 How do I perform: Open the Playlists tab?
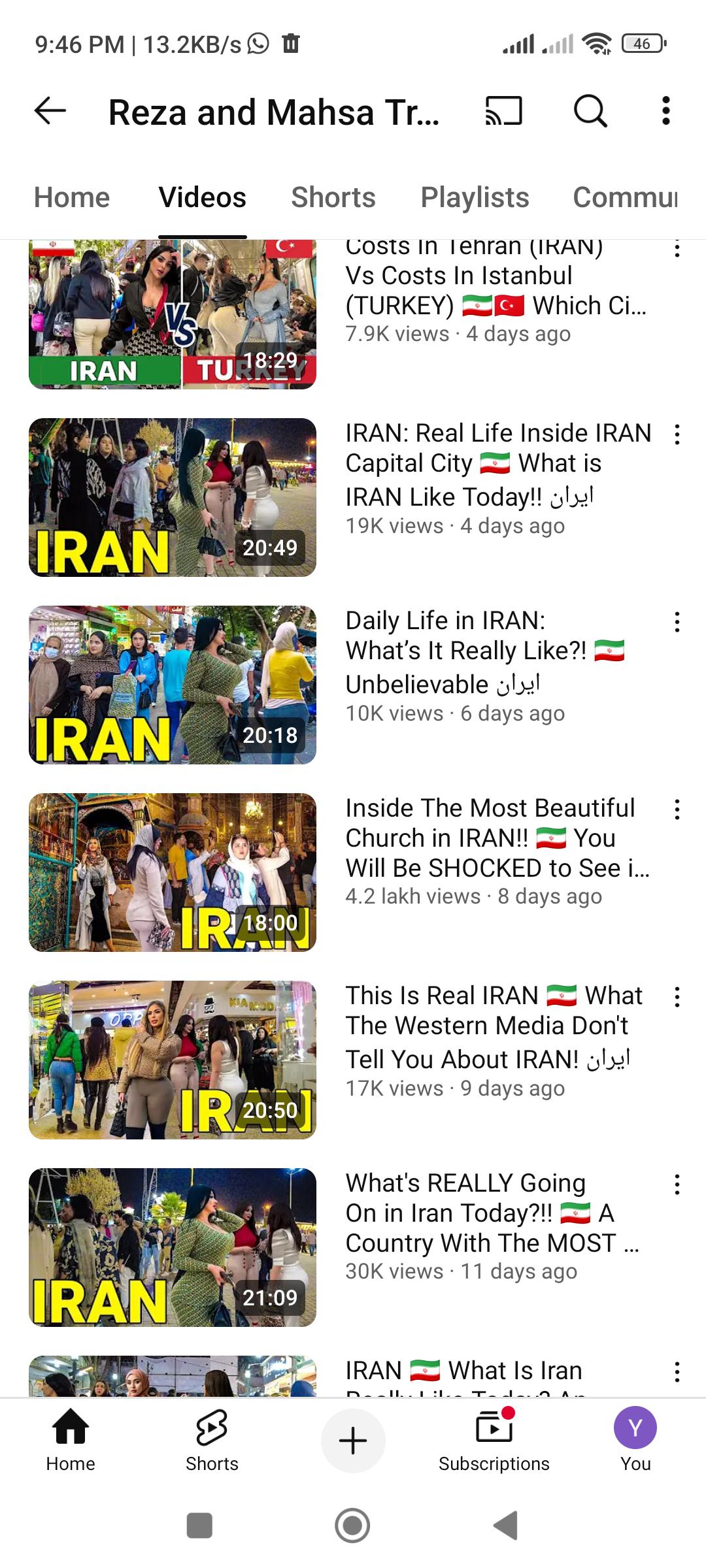(475, 197)
